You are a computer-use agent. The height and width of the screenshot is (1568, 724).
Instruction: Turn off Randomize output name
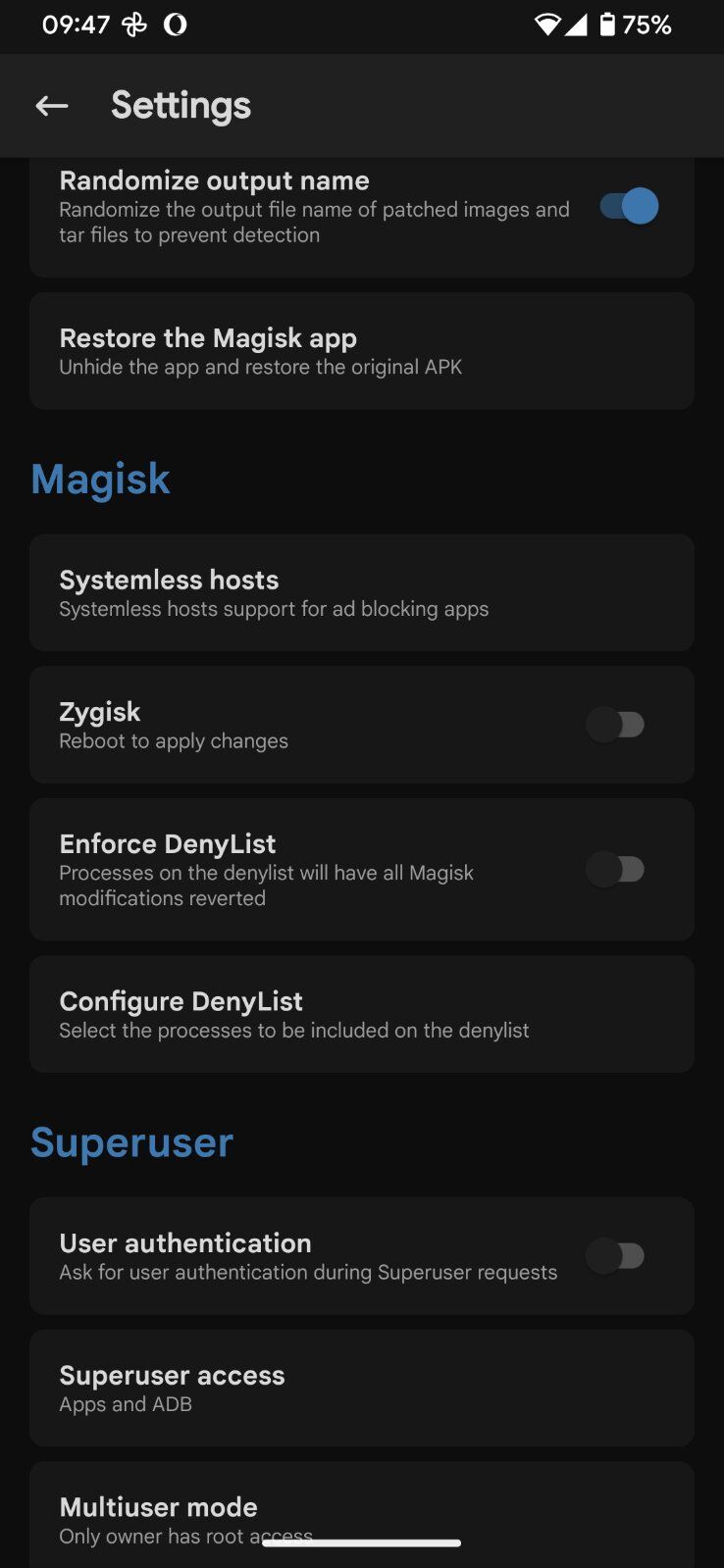(x=629, y=206)
